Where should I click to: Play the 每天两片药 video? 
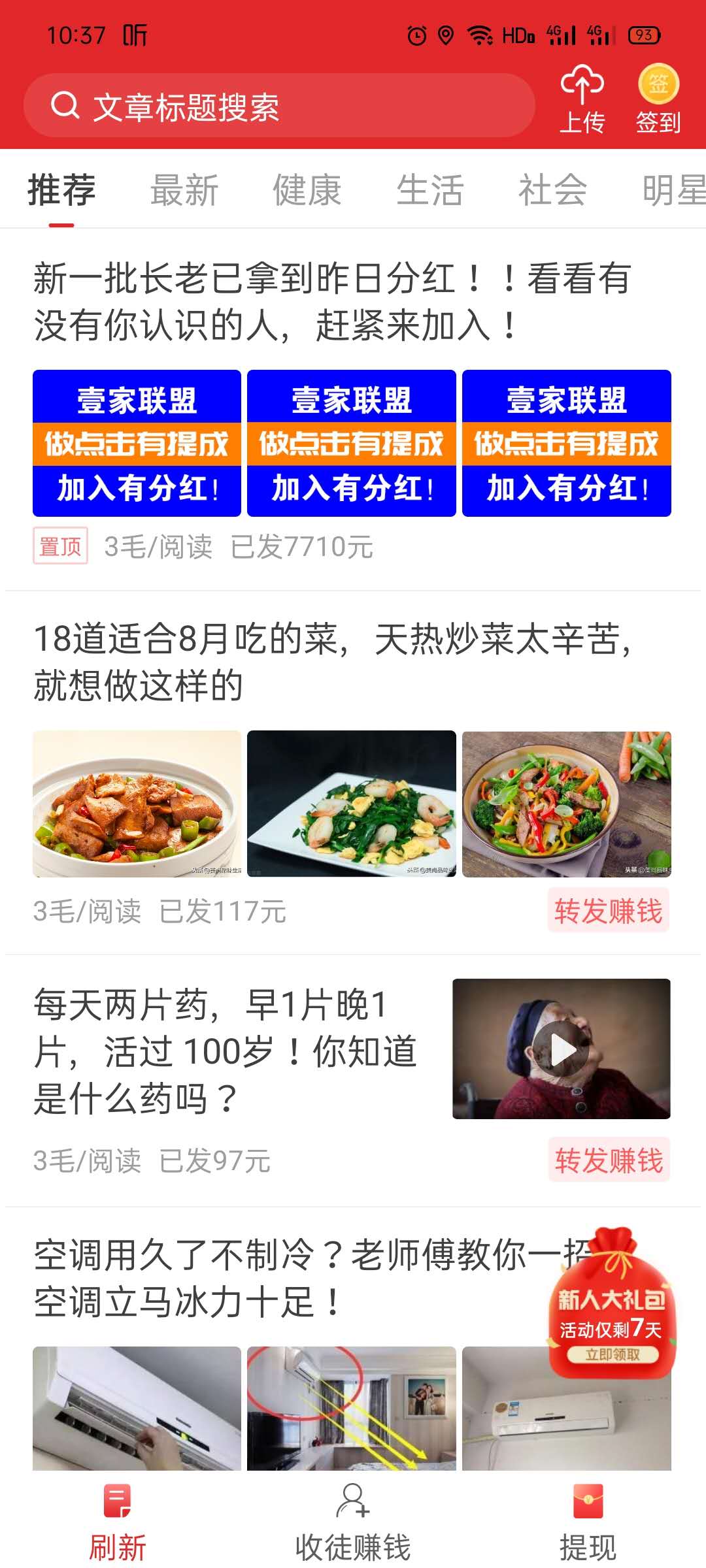click(x=562, y=1049)
